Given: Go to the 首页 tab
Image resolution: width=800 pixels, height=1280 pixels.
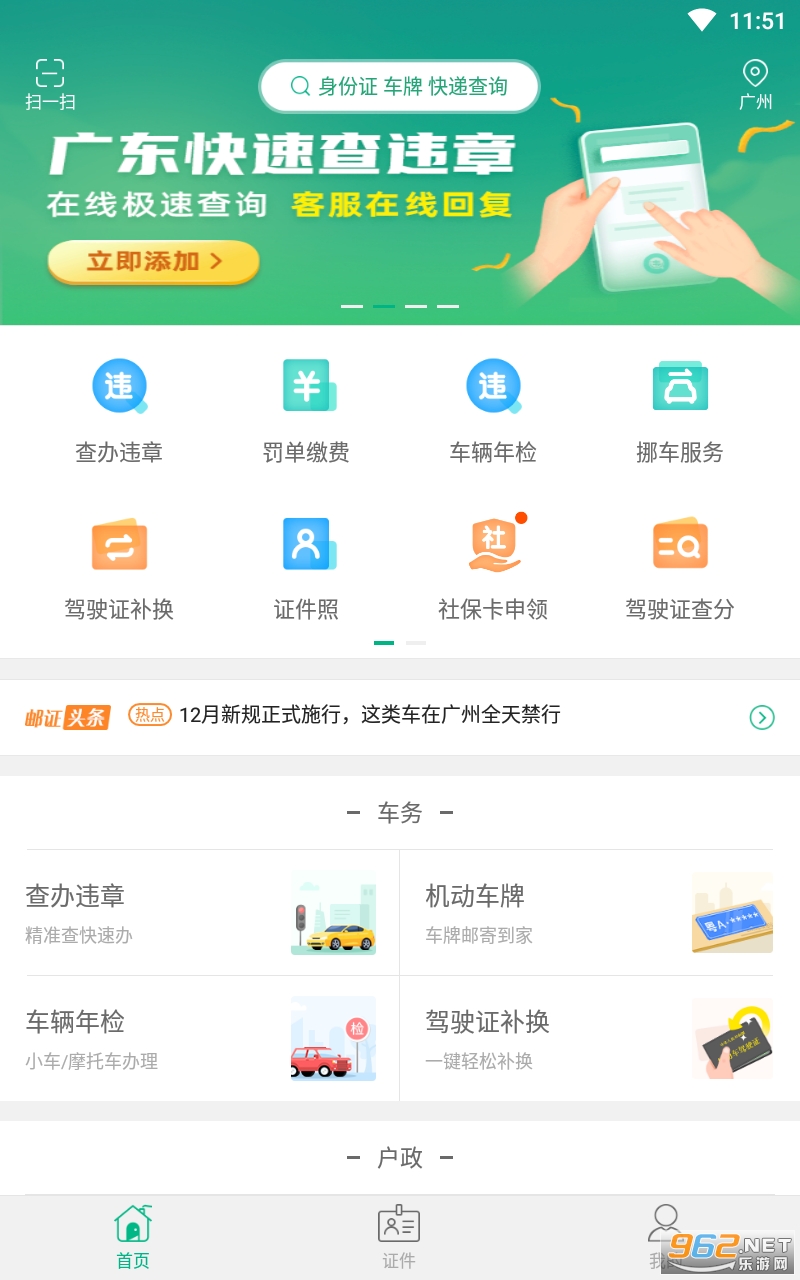Looking at the screenshot, I should 133,1237.
